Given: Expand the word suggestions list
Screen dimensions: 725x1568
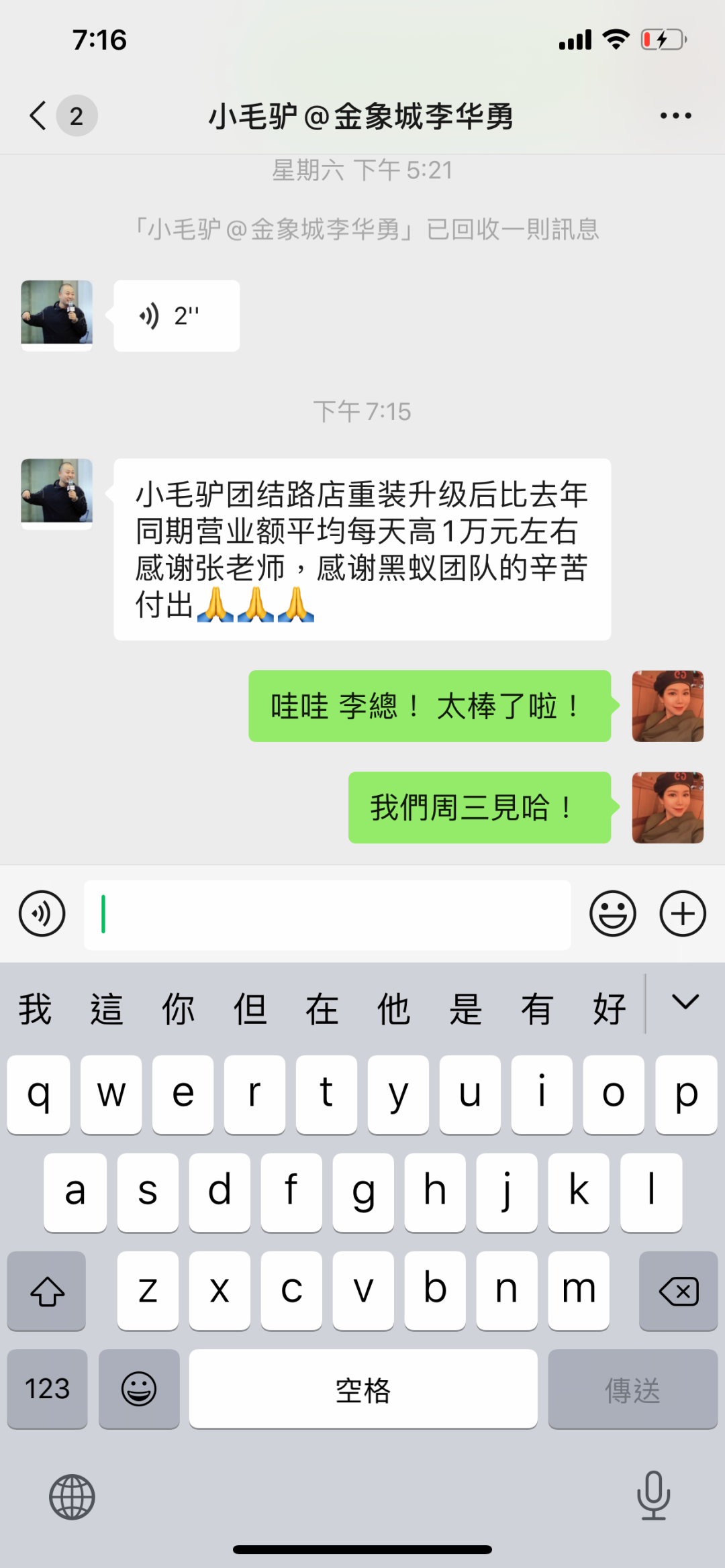Looking at the screenshot, I should click(685, 1002).
